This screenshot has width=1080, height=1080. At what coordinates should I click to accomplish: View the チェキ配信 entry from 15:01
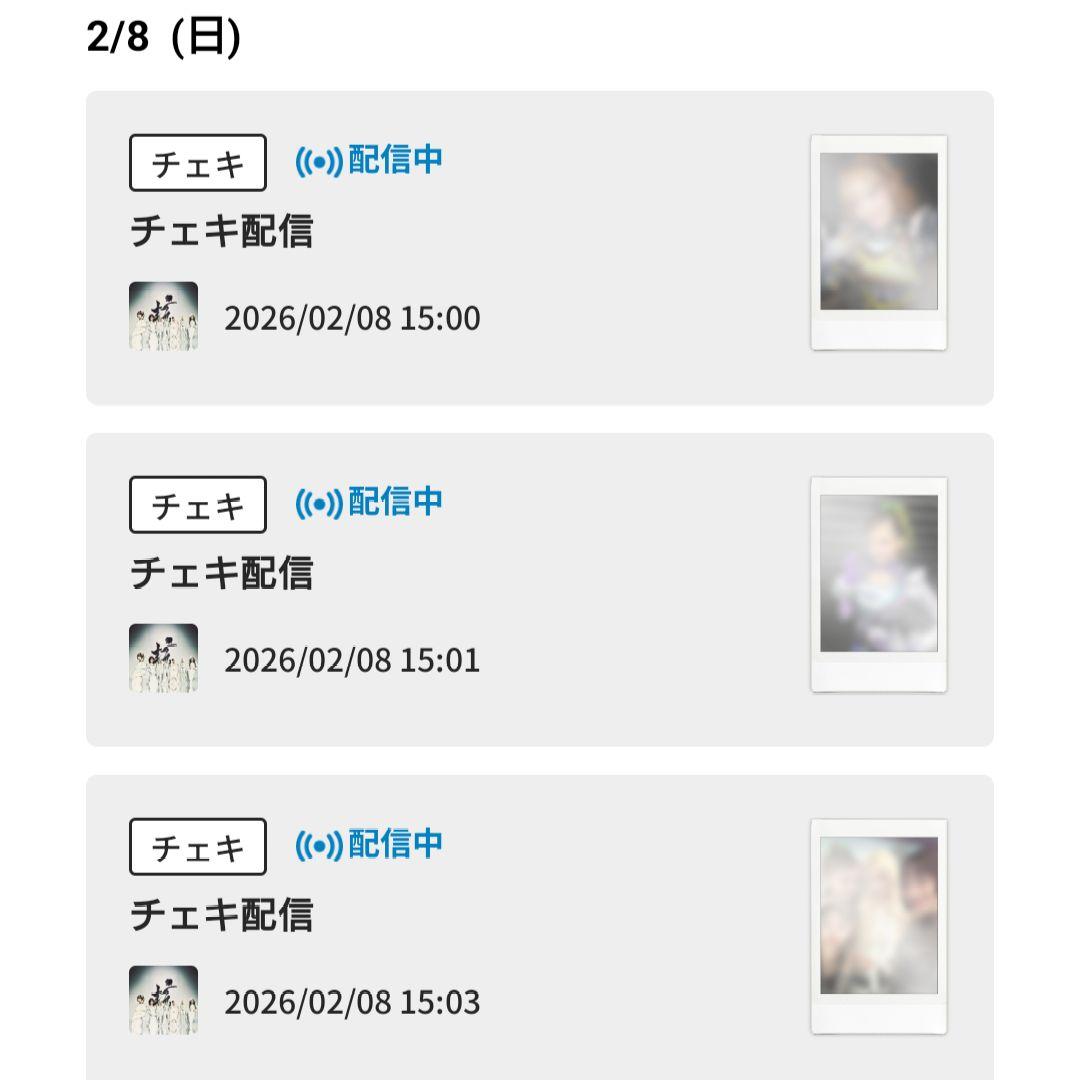[540, 590]
